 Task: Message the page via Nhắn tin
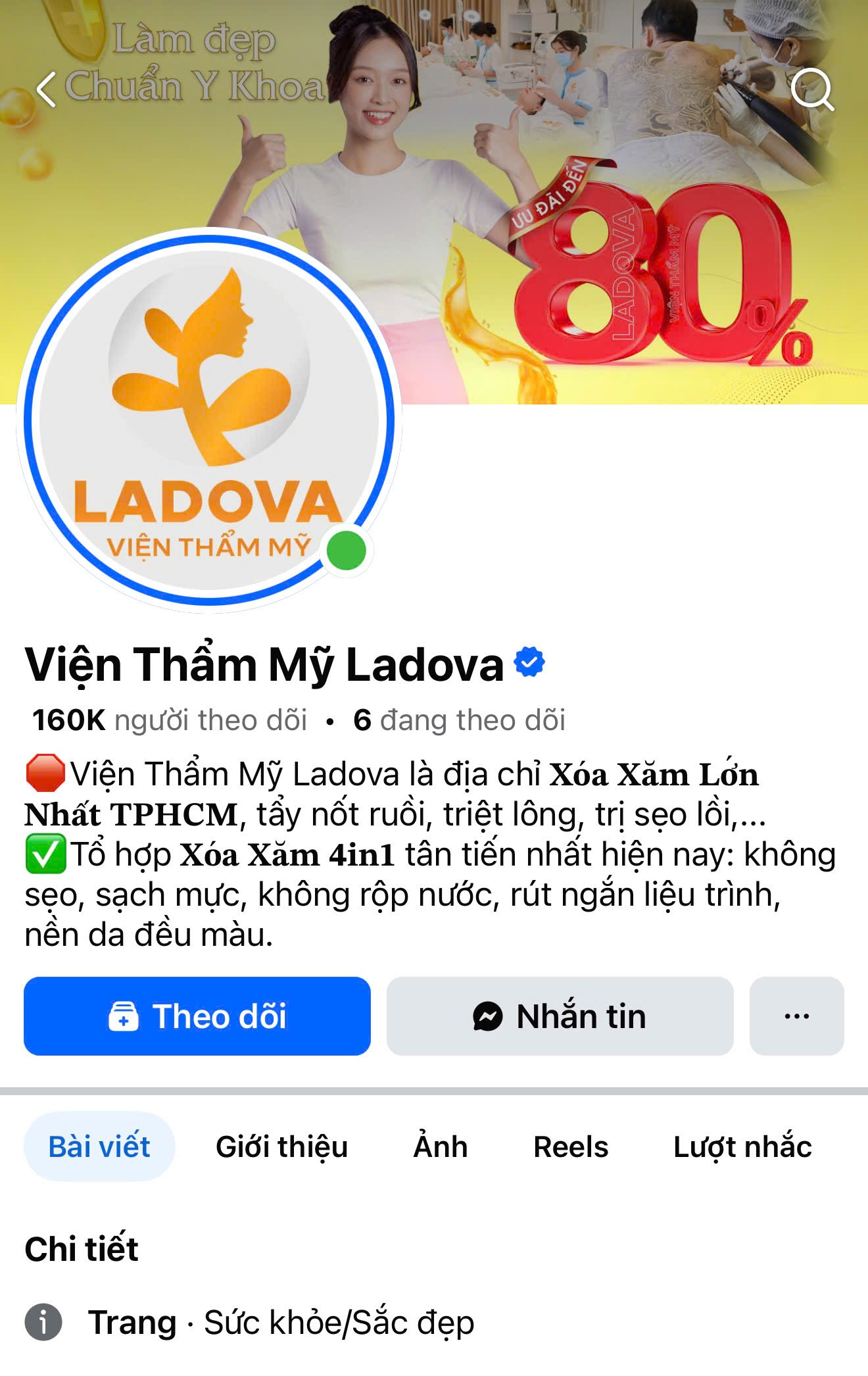[x=560, y=1016]
